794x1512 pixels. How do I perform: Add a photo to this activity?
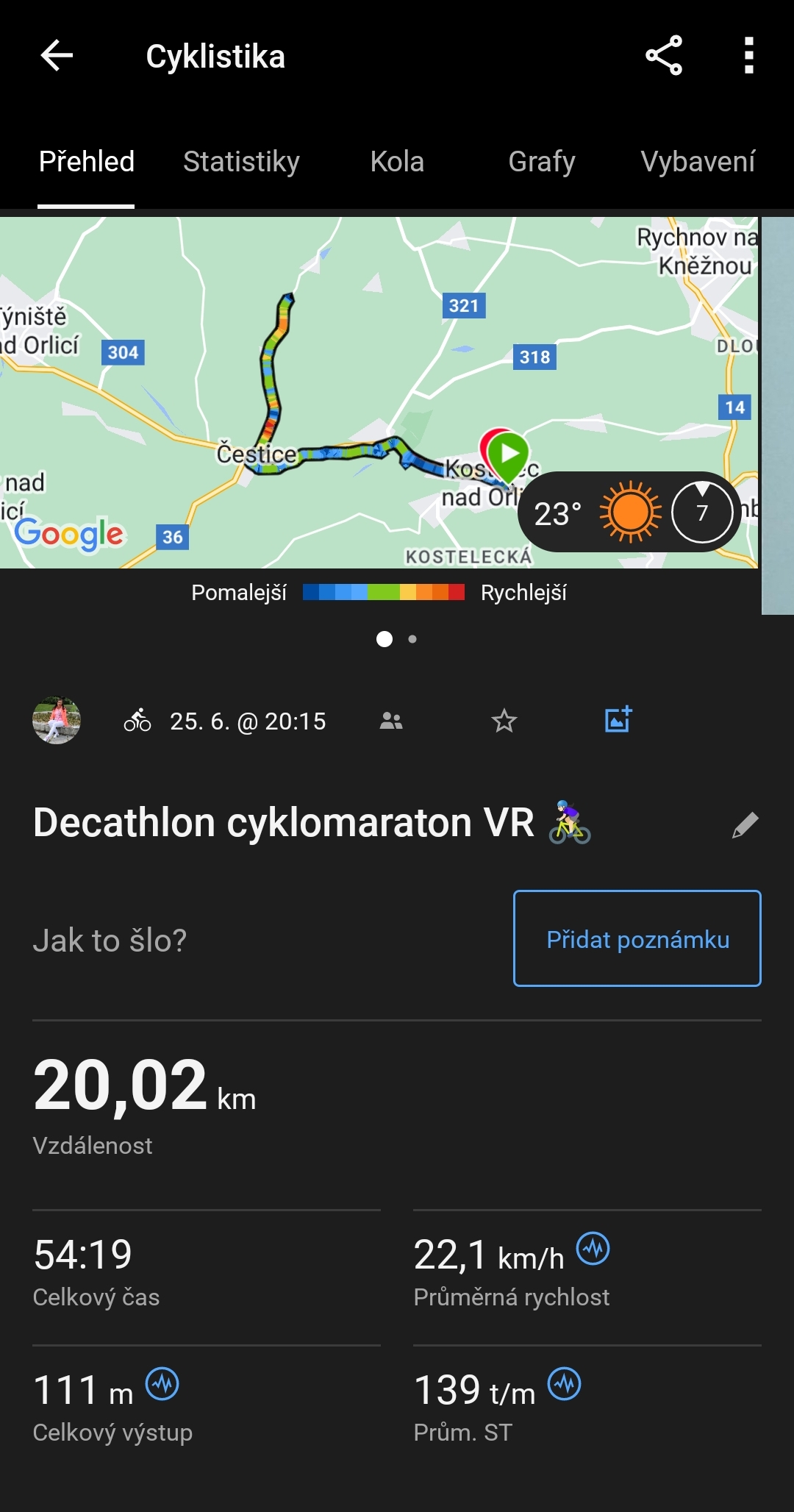click(x=618, y=719)
